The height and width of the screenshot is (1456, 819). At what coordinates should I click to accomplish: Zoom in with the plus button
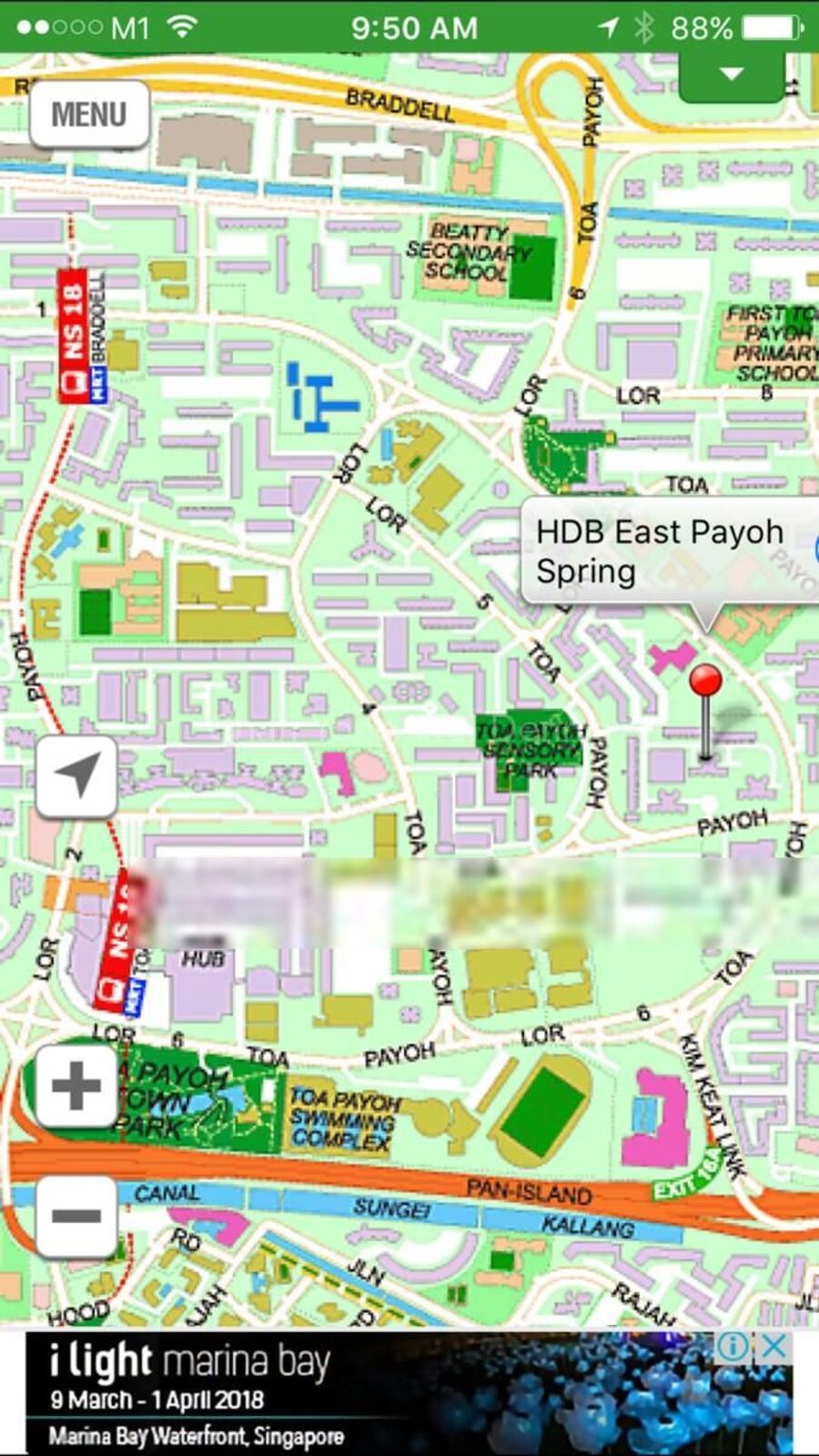point(76,1085)
